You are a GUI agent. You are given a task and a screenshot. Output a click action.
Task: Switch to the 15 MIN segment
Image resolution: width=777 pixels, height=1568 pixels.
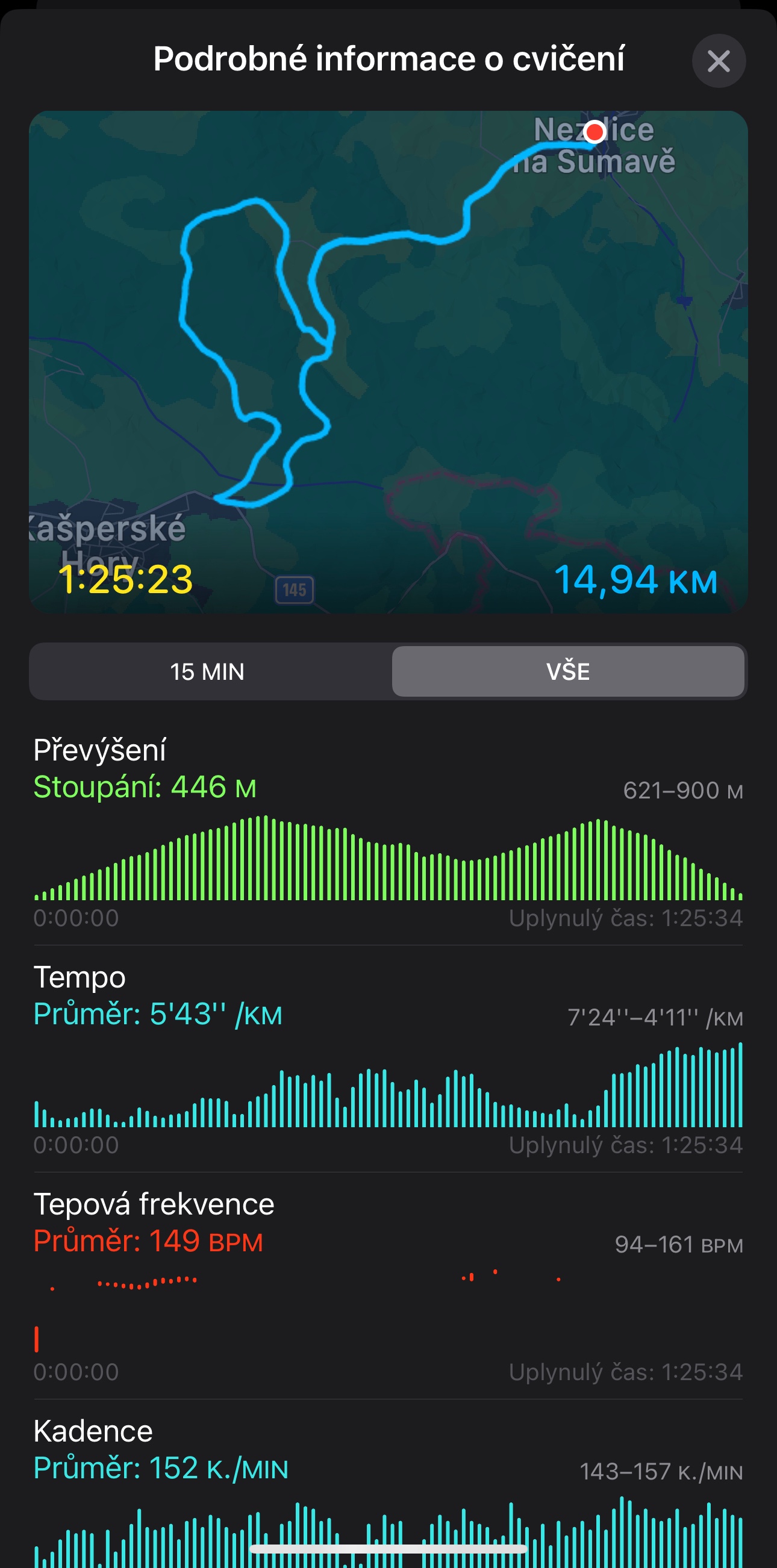pos(208,671)
